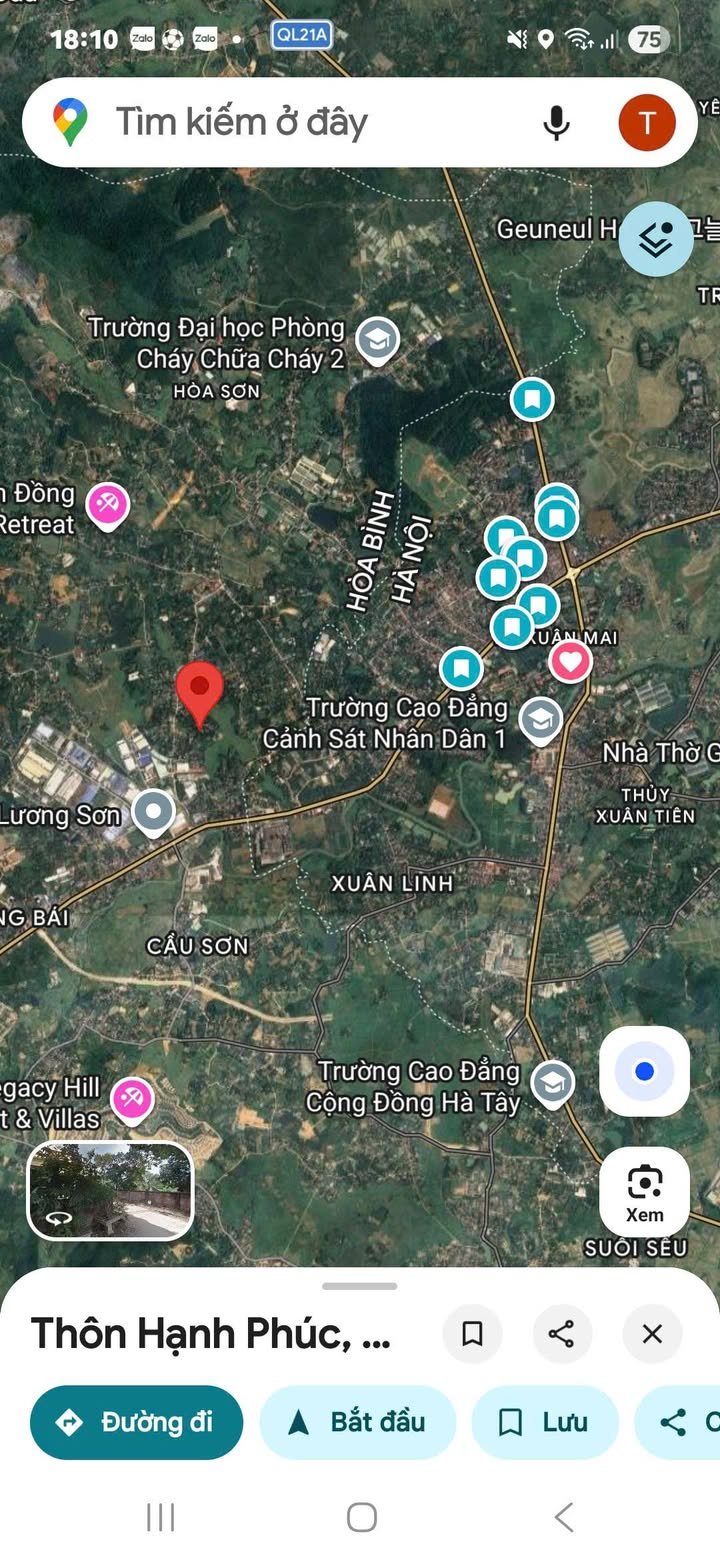Viewport: 720px width, 1560px height.
Task: Tap the pink heart favorite marker
Action: click(x=570, y=661)
